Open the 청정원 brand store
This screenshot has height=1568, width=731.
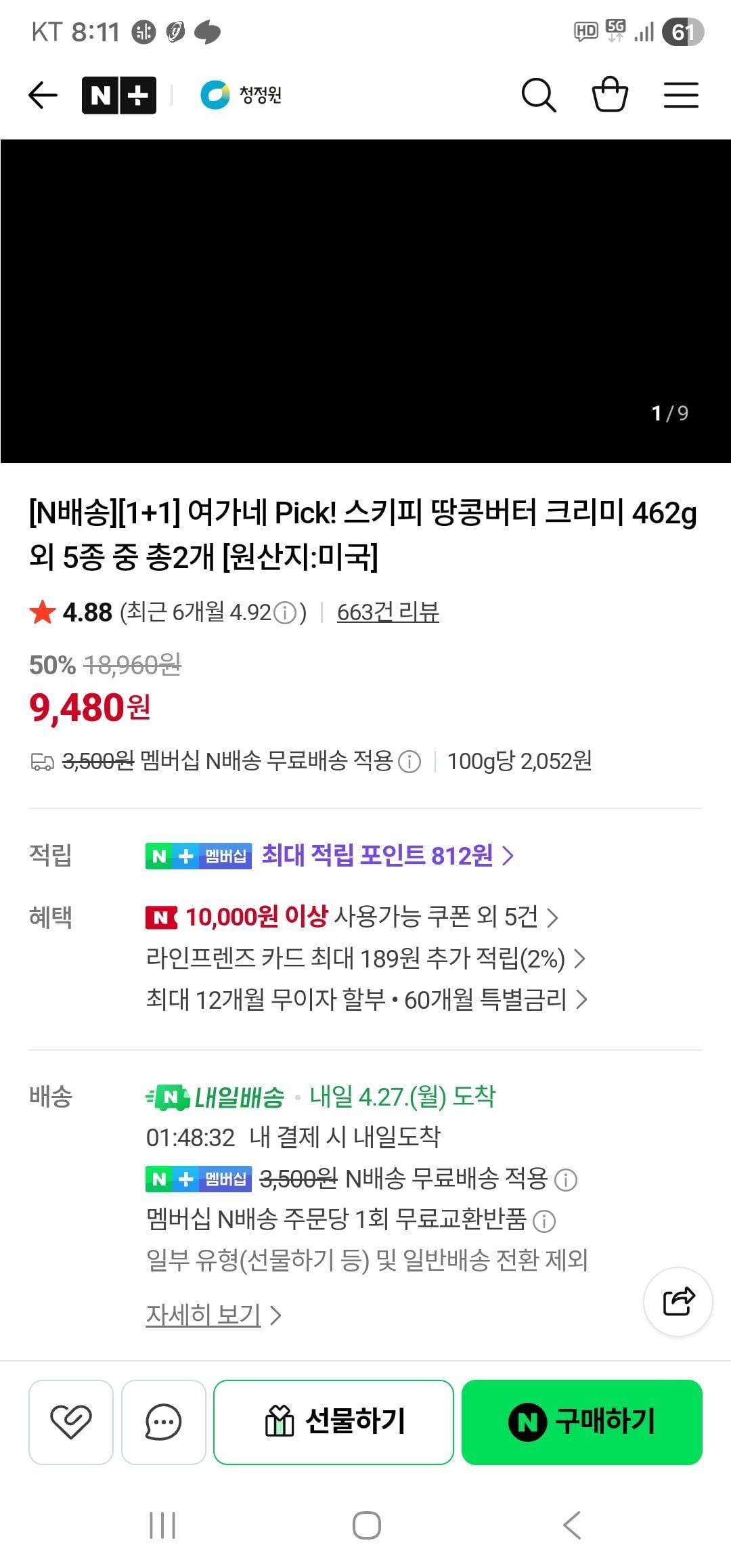pos(242,95)
